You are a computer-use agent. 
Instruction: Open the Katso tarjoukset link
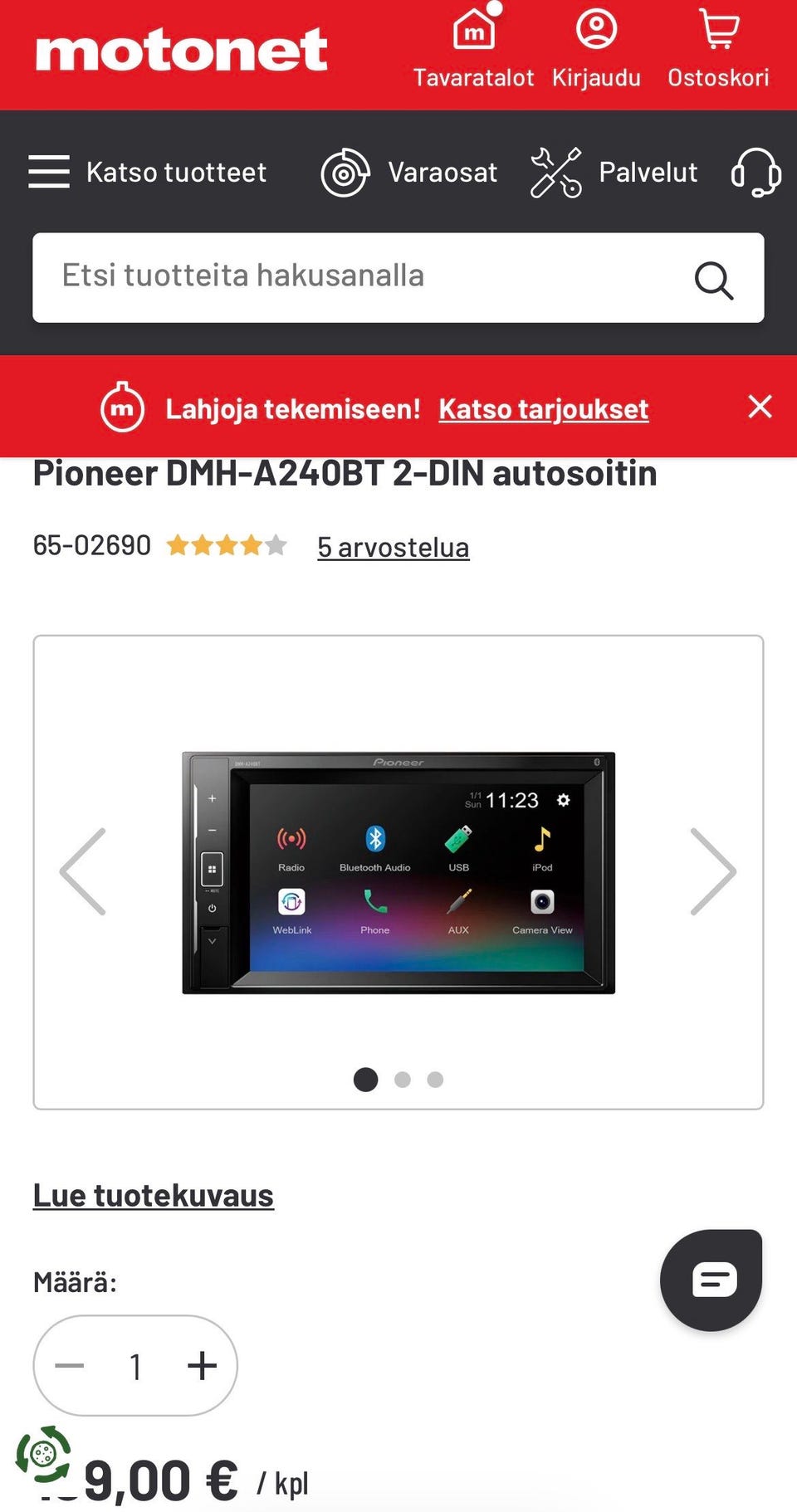[x=543, y=409]
